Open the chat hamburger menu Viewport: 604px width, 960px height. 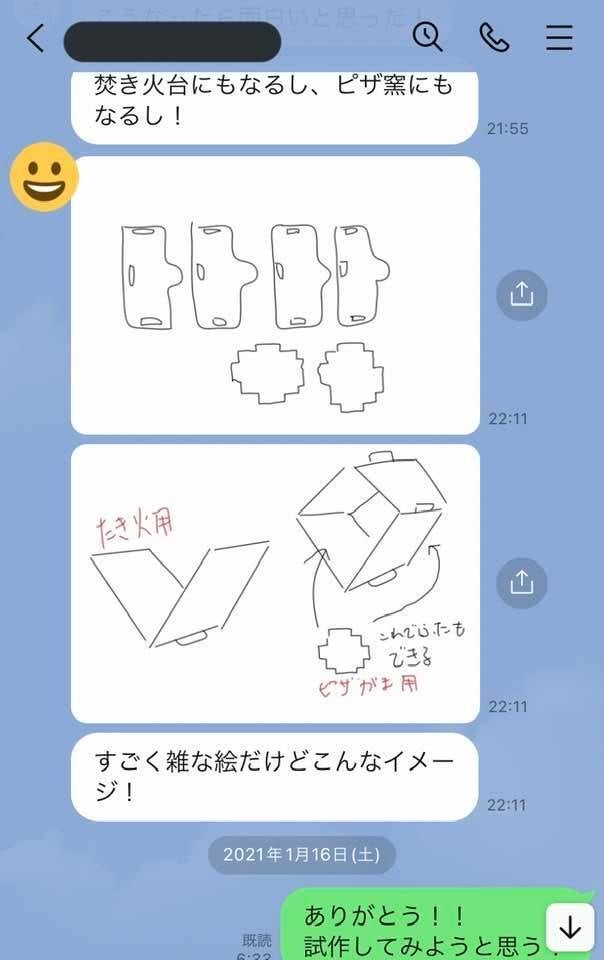pyautogui.click(x=559, y=38)
